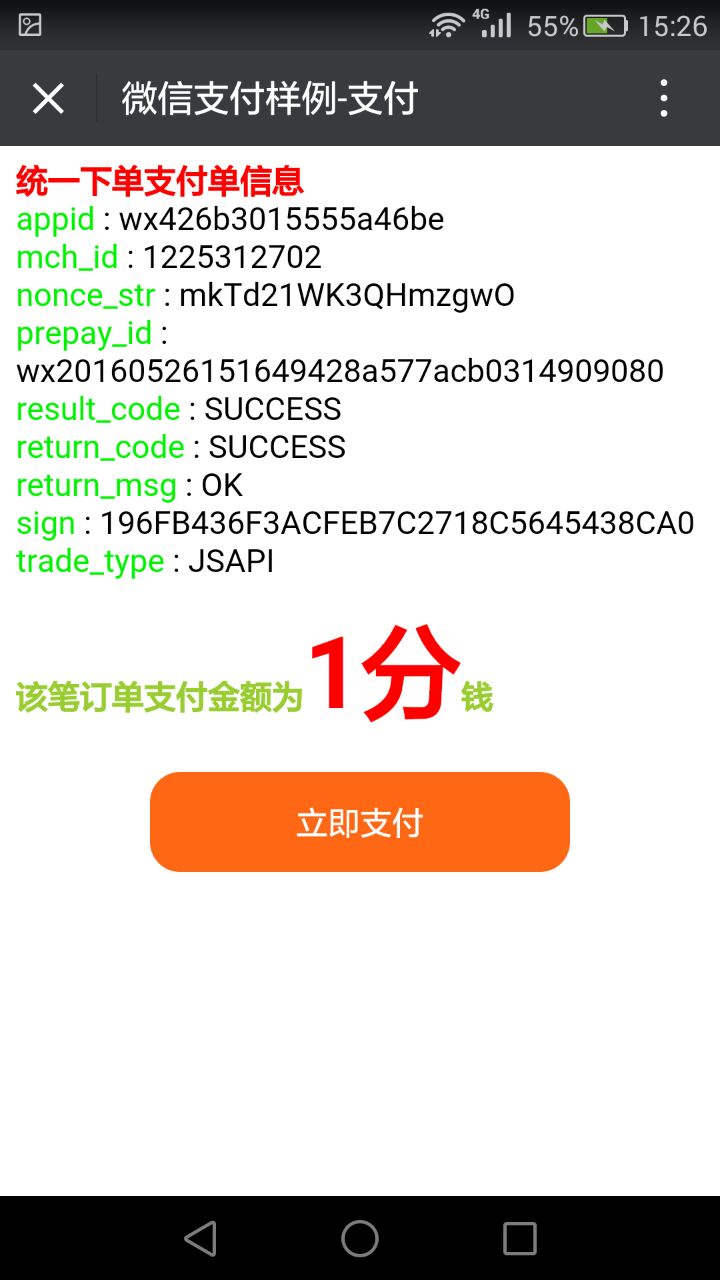The height and width of the screenshot is (1280, 720).
Task: Close the WeChat Pay sample page
Action: 48,99
